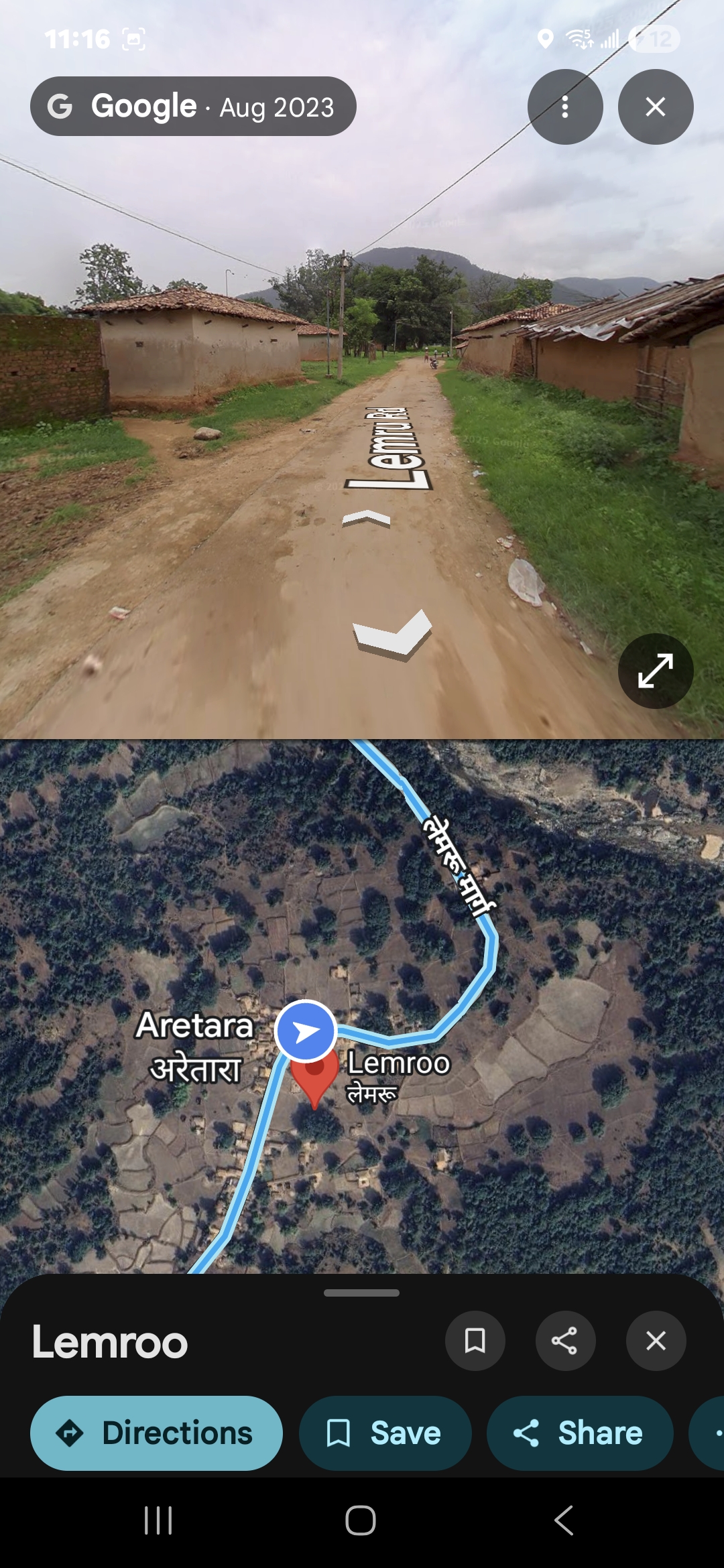The height and width of the screenshot is (1568, 724).
Task: Get Directions to Lemroo
Action: [156, 1433]
